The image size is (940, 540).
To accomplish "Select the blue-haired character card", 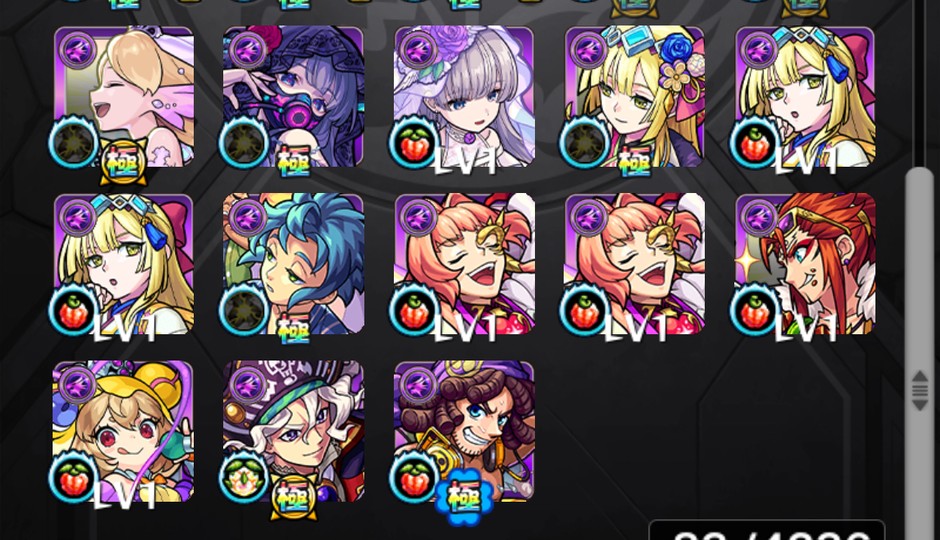I will tap(294, 264).
